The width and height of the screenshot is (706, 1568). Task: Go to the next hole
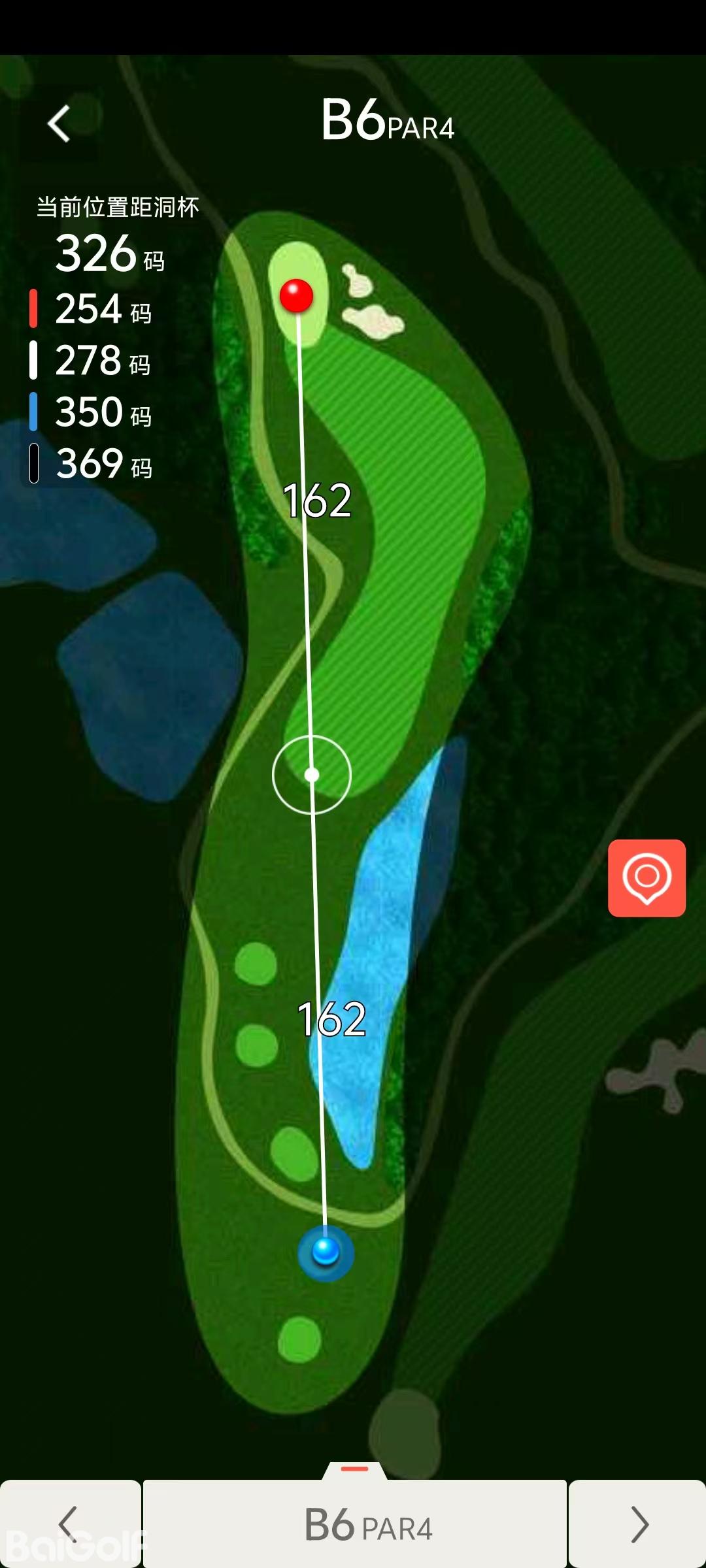pos(638,1524)
